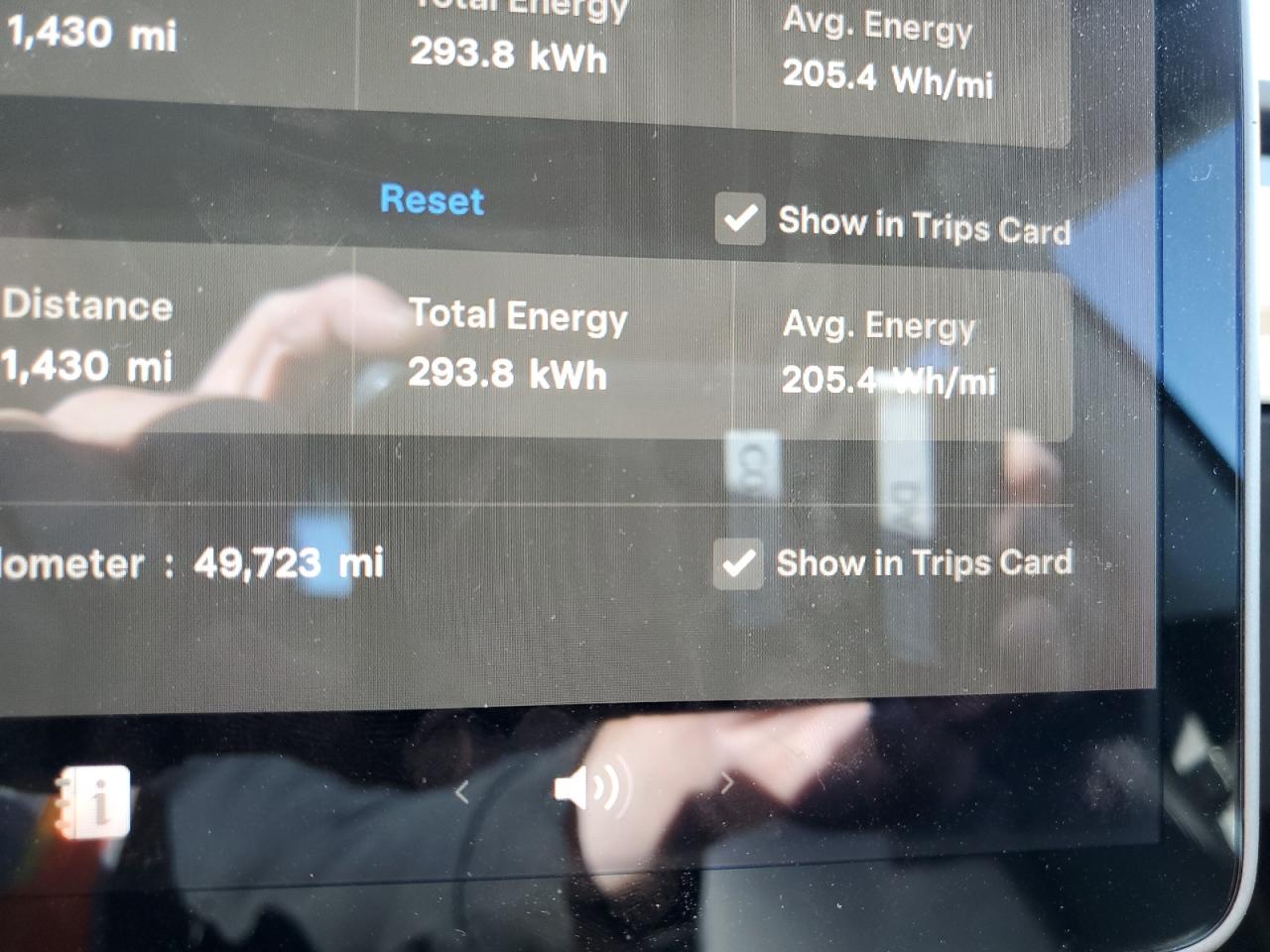Raise volume with the right arrow
The image size is (1270, 952).
pos(726,784)
